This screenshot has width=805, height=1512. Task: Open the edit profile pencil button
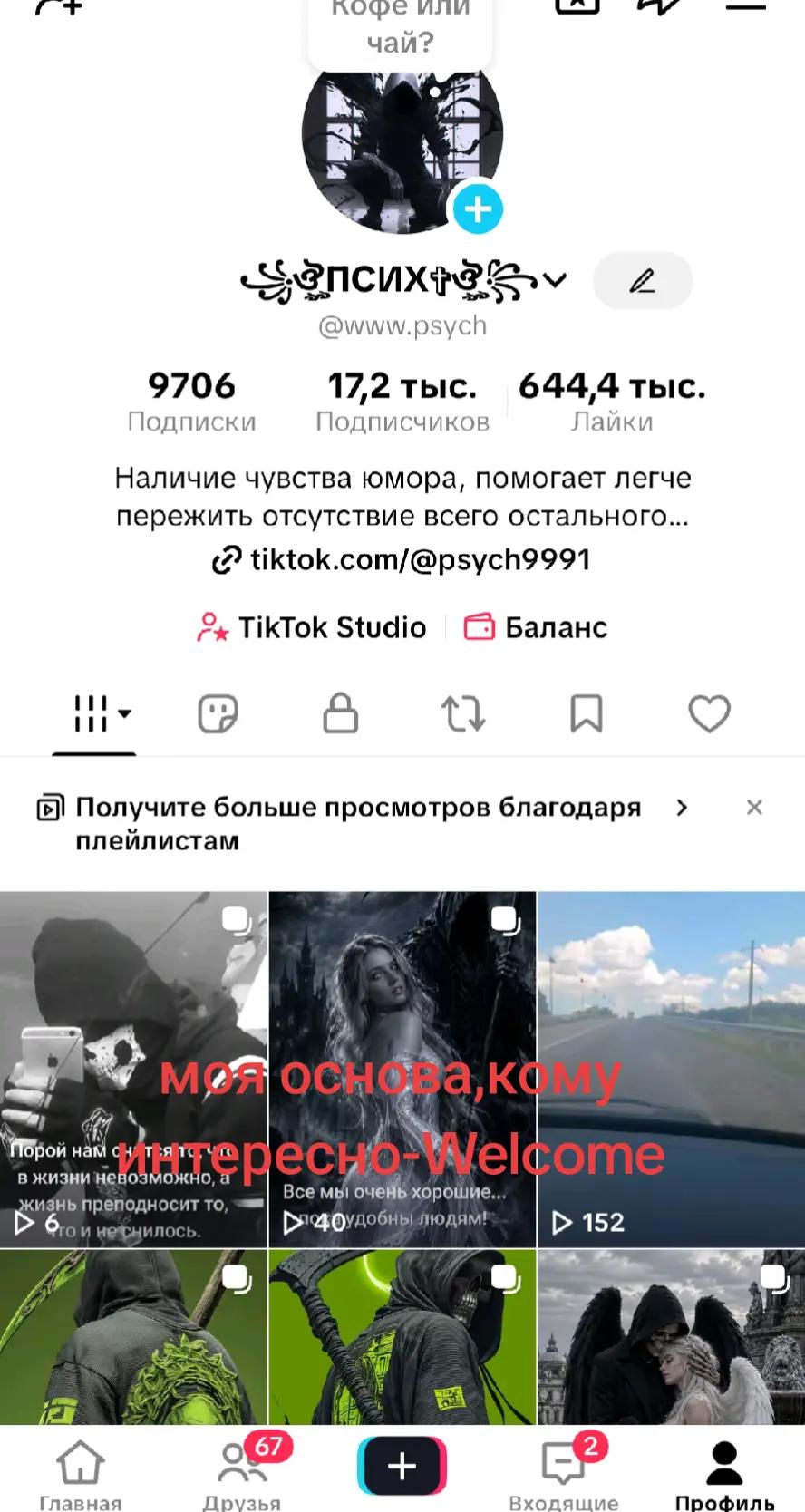click(x=643, y=281)
